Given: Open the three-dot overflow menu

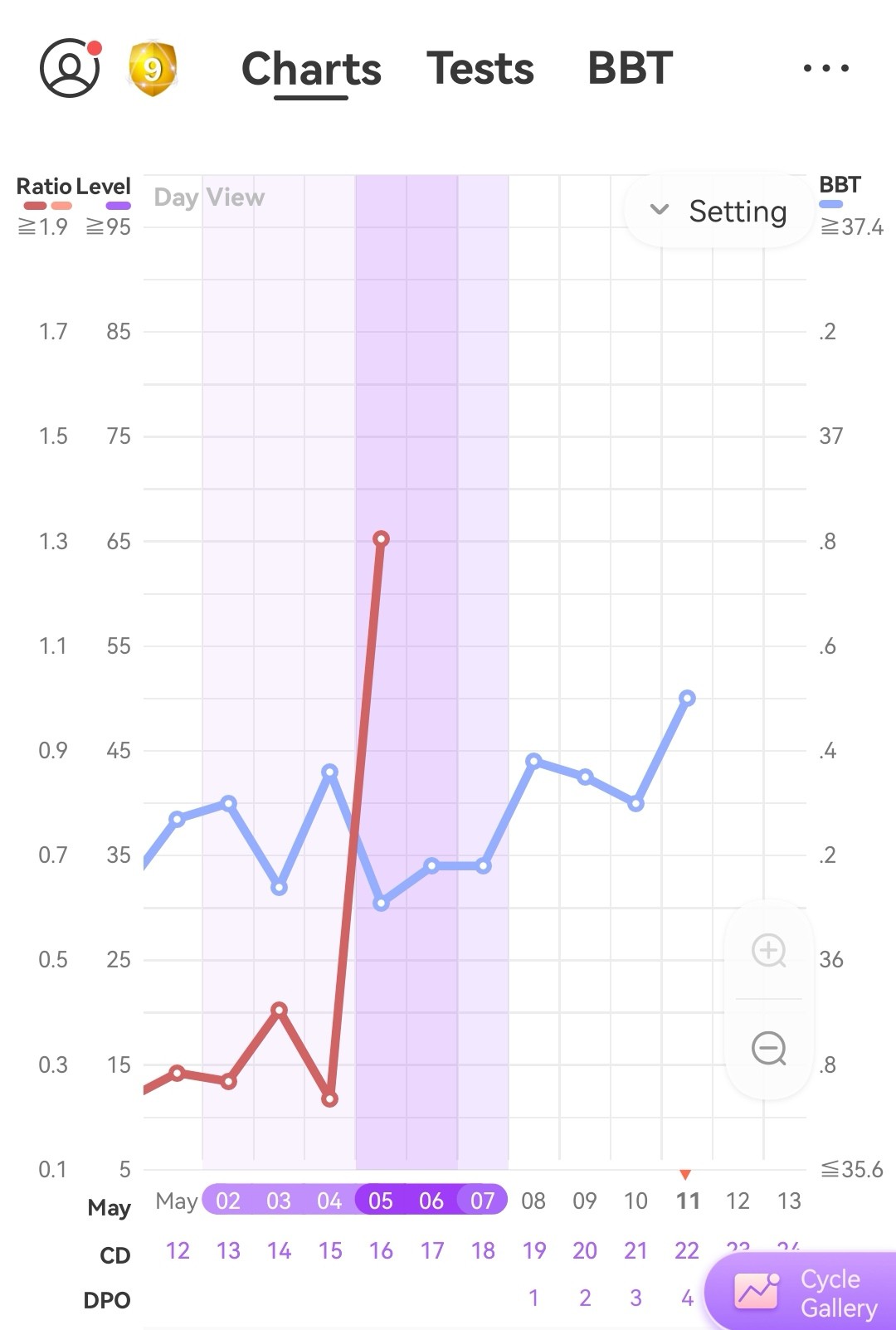Looking at the screenshot, I should 825,68.
